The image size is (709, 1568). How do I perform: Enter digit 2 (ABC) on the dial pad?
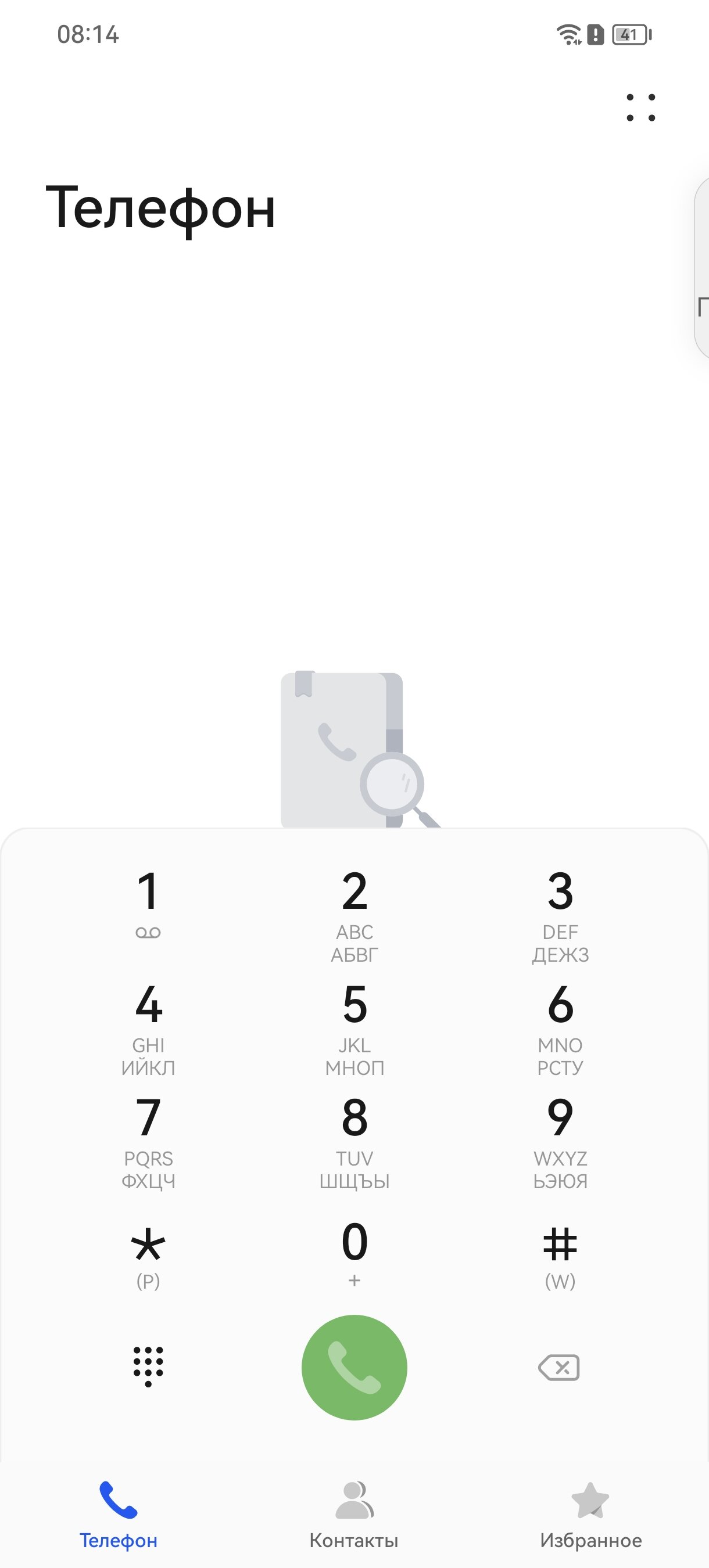[x=354, y=913]
